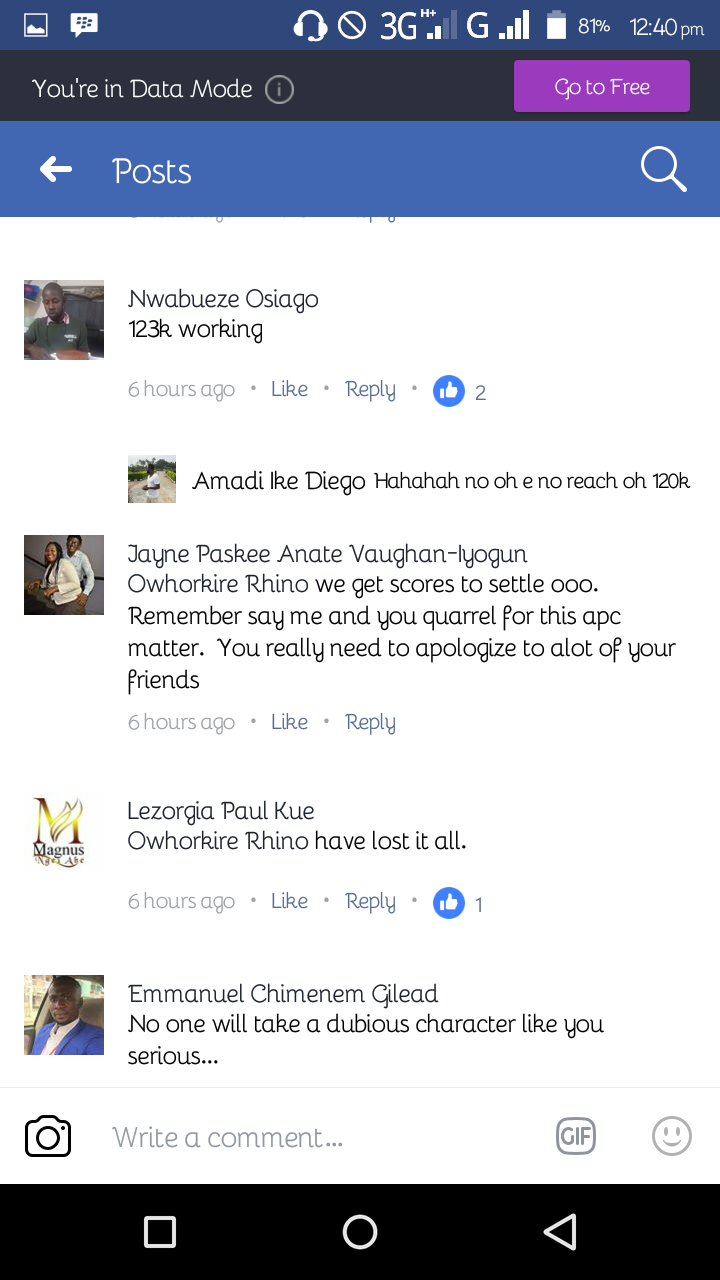The width and height of the screenshot is (720, 1280).
Task: Open Nwabueze Osiago's profile name
Action: [223, 299]
